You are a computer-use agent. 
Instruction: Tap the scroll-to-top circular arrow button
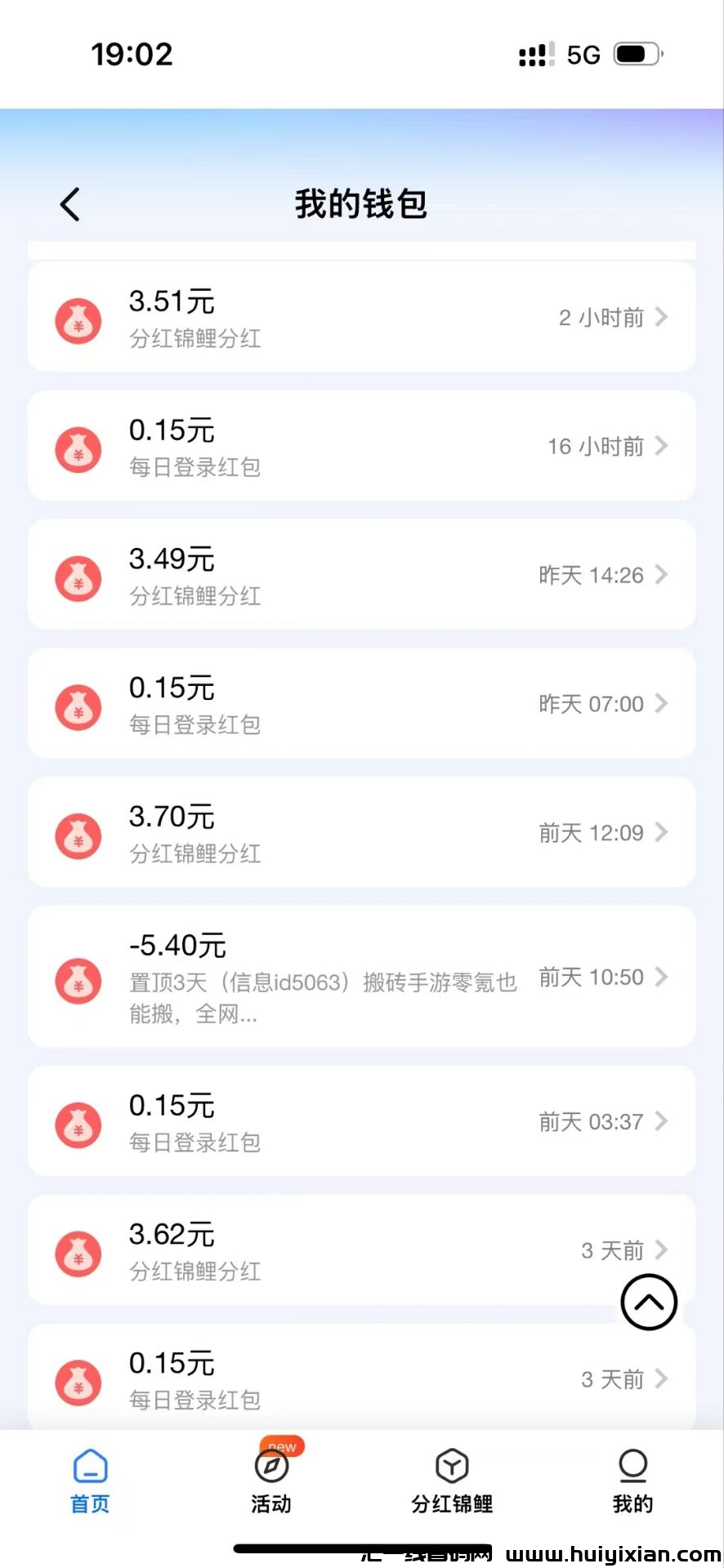click(647, 1302)
